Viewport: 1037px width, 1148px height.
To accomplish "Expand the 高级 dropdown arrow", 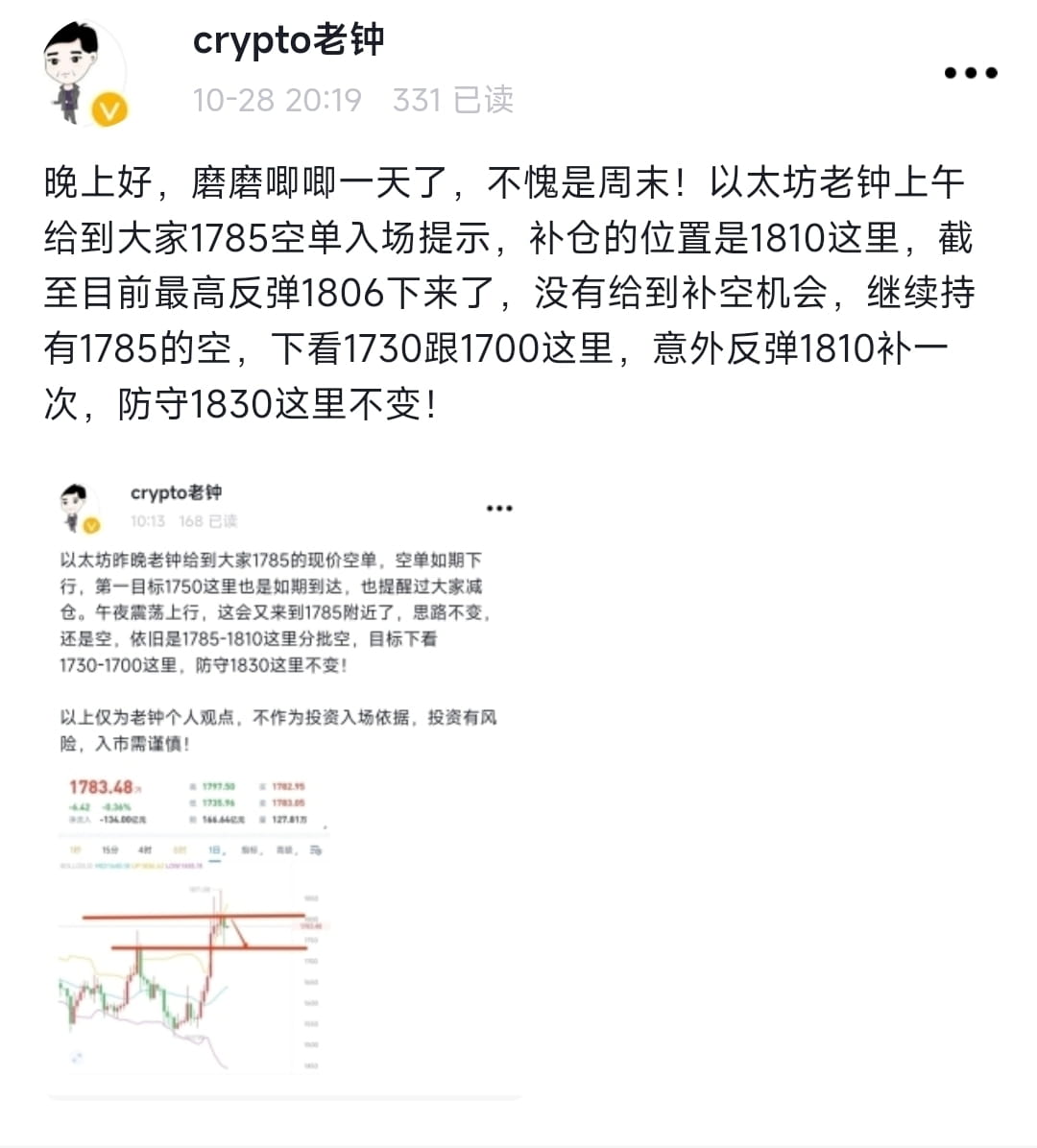I will (x=298, y=850).
